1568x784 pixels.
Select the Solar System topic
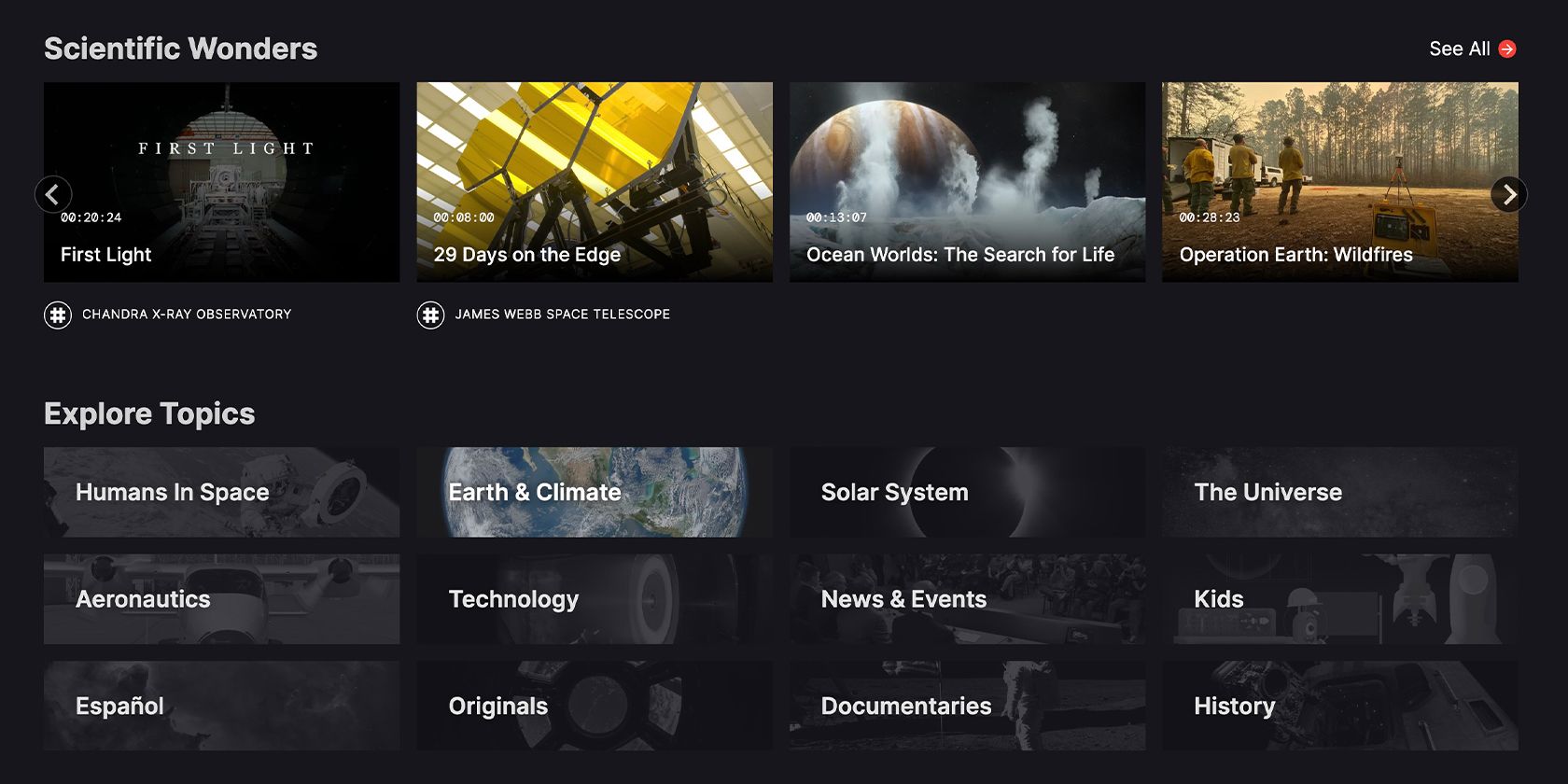[967, 492]
